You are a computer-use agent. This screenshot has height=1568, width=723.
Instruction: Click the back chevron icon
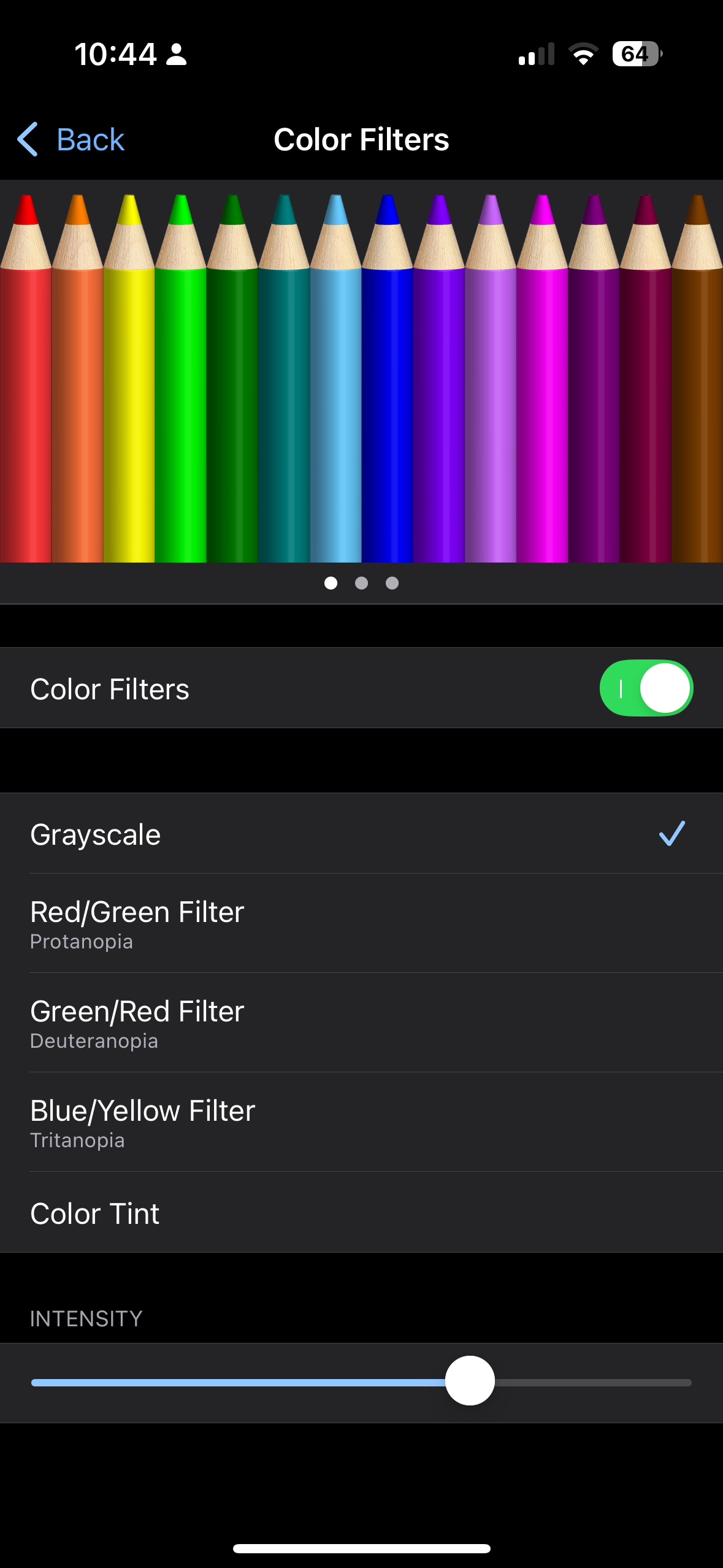click(27, 139)
